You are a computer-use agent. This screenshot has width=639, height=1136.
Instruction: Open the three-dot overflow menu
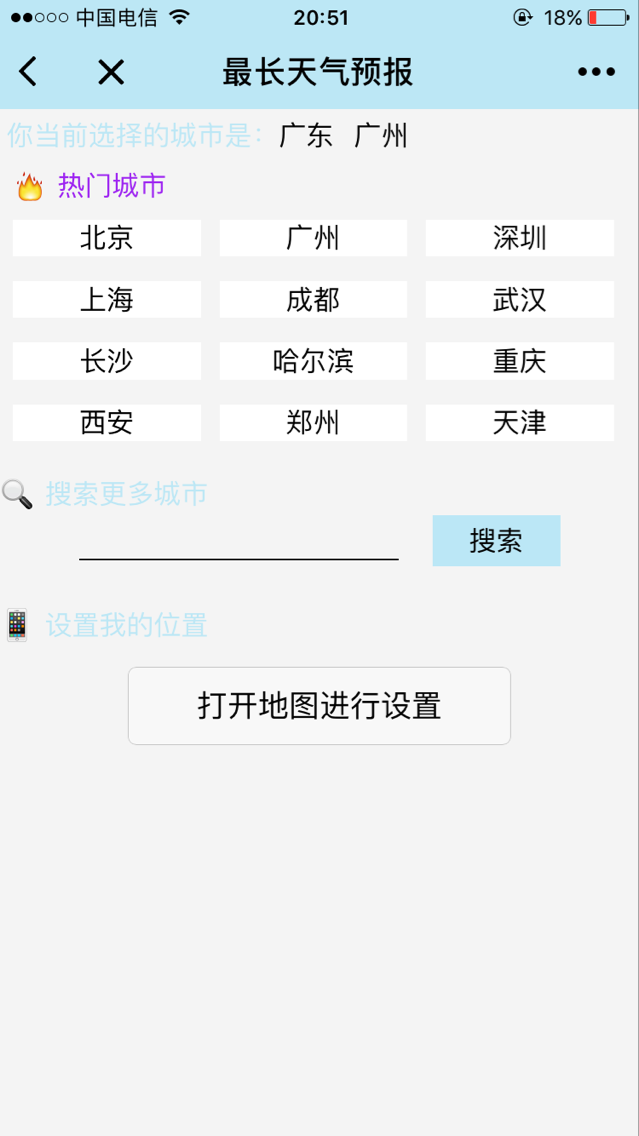point(596,72)
